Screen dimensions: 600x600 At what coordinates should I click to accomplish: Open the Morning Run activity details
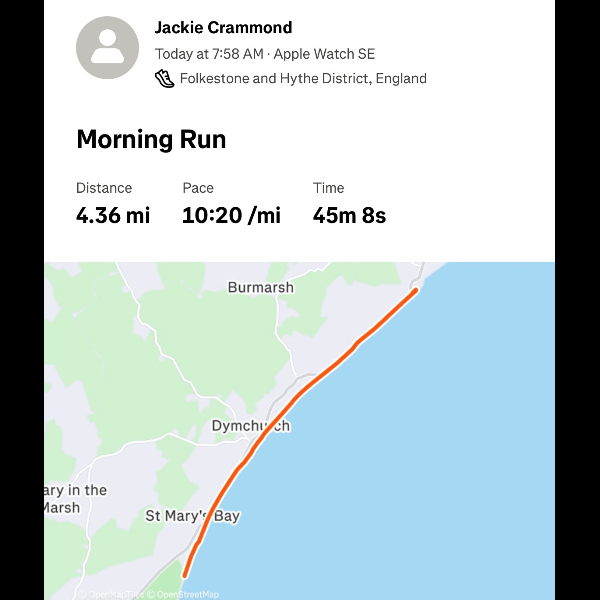[x=151, y=140]
